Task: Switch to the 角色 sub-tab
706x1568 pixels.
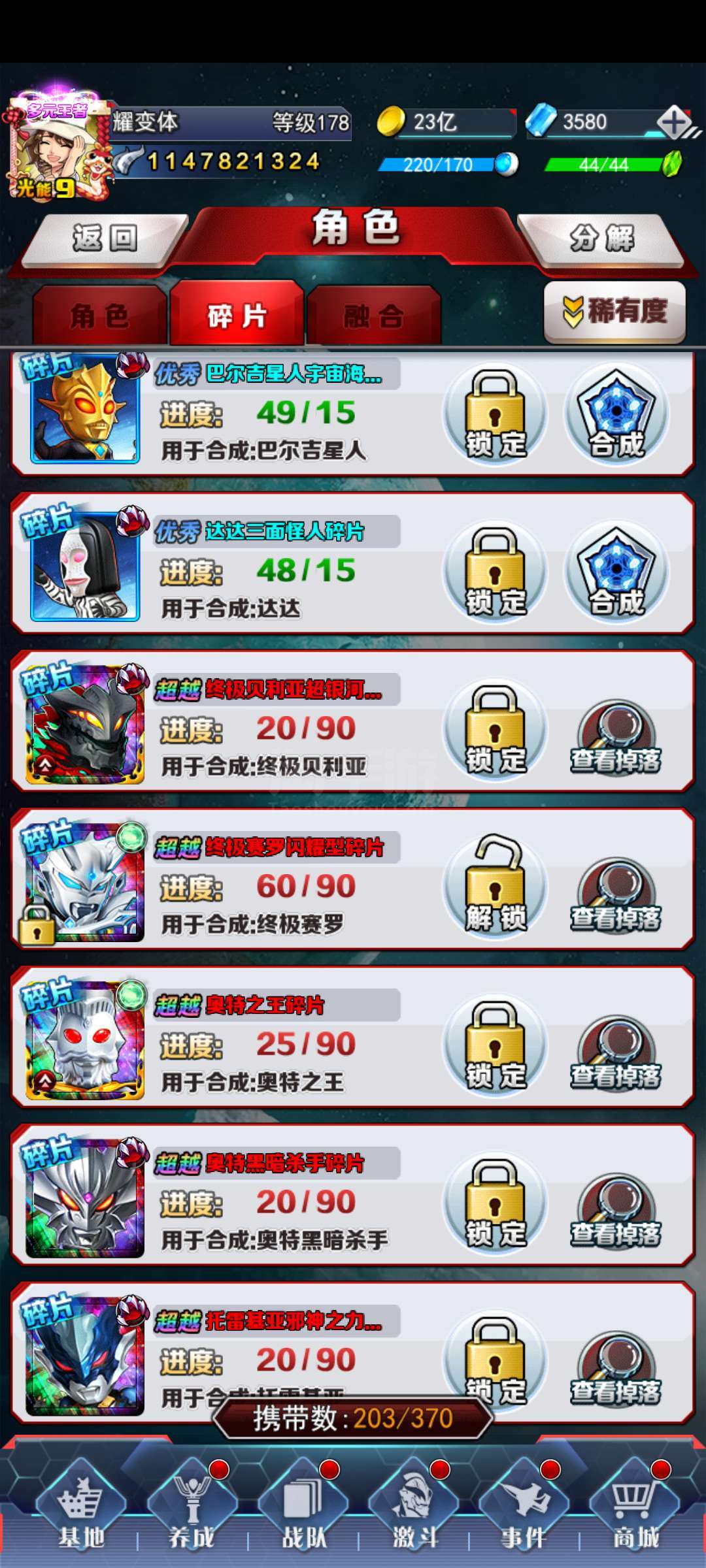Action: point(99,316)
